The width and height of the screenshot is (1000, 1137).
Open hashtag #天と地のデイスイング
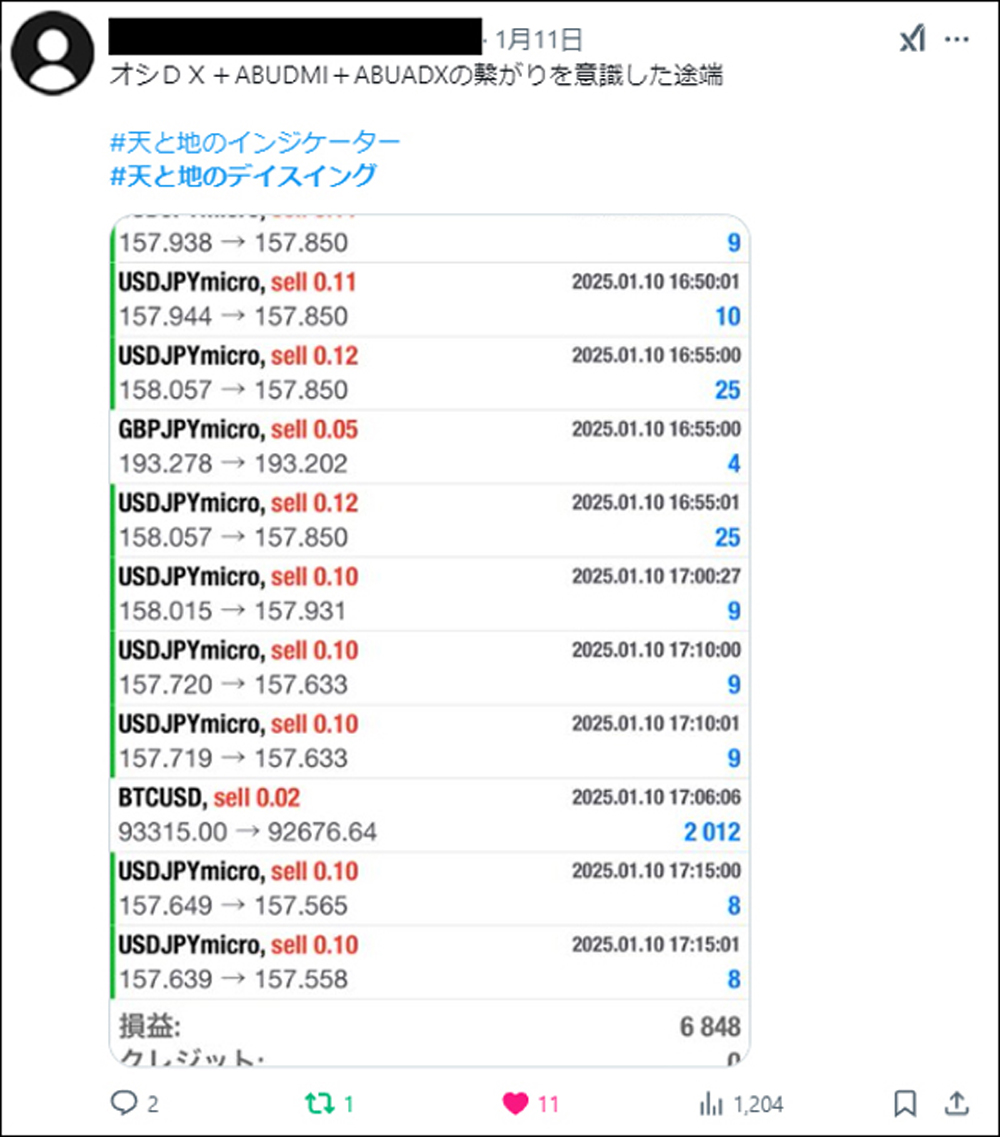click(x=243, y=176)
